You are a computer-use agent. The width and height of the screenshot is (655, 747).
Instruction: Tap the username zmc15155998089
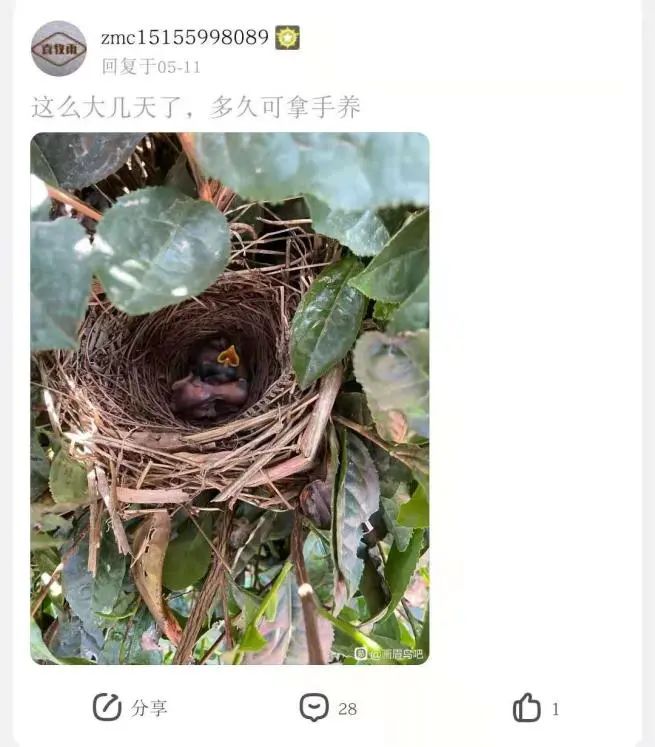tap(185, 38)
